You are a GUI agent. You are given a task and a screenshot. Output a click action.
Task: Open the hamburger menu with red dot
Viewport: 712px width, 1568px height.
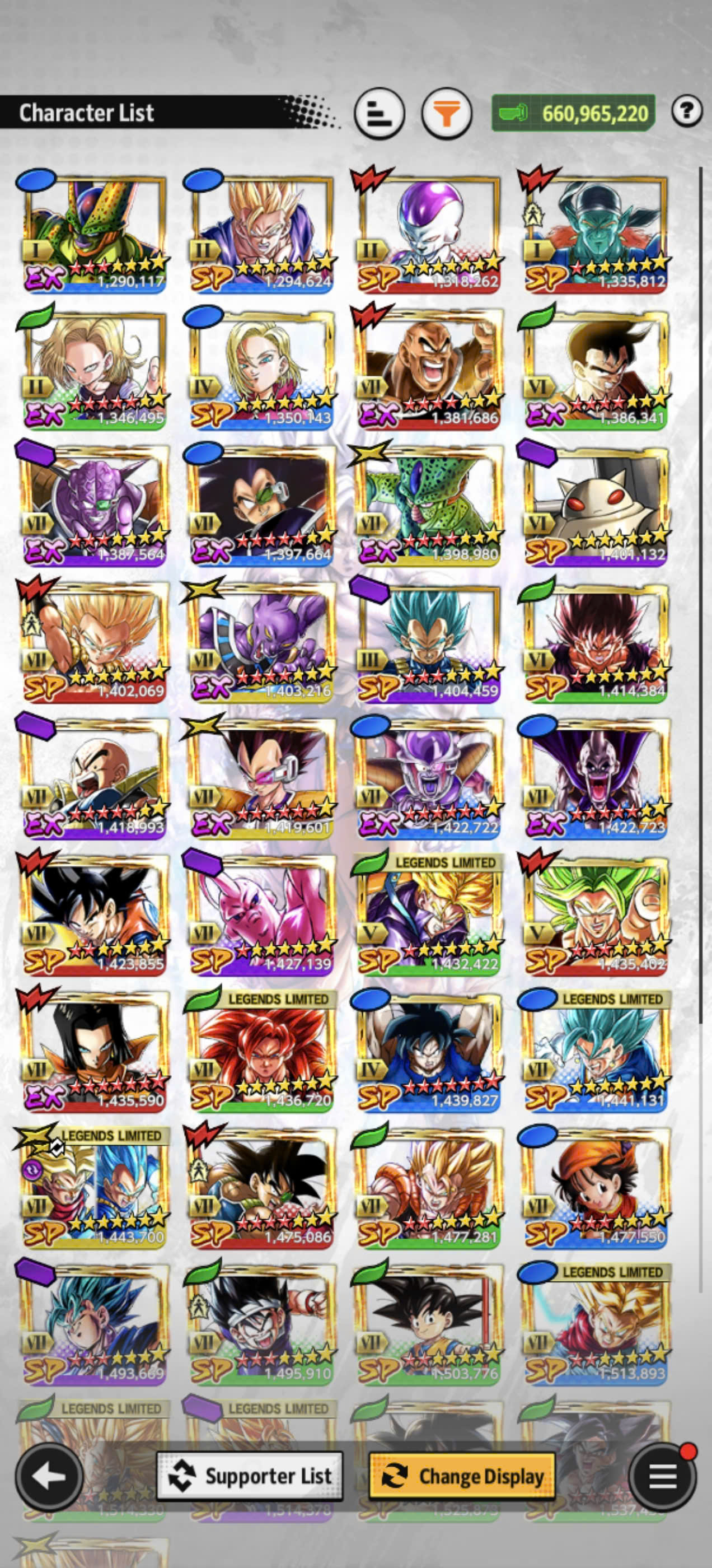click(663, 1476)
